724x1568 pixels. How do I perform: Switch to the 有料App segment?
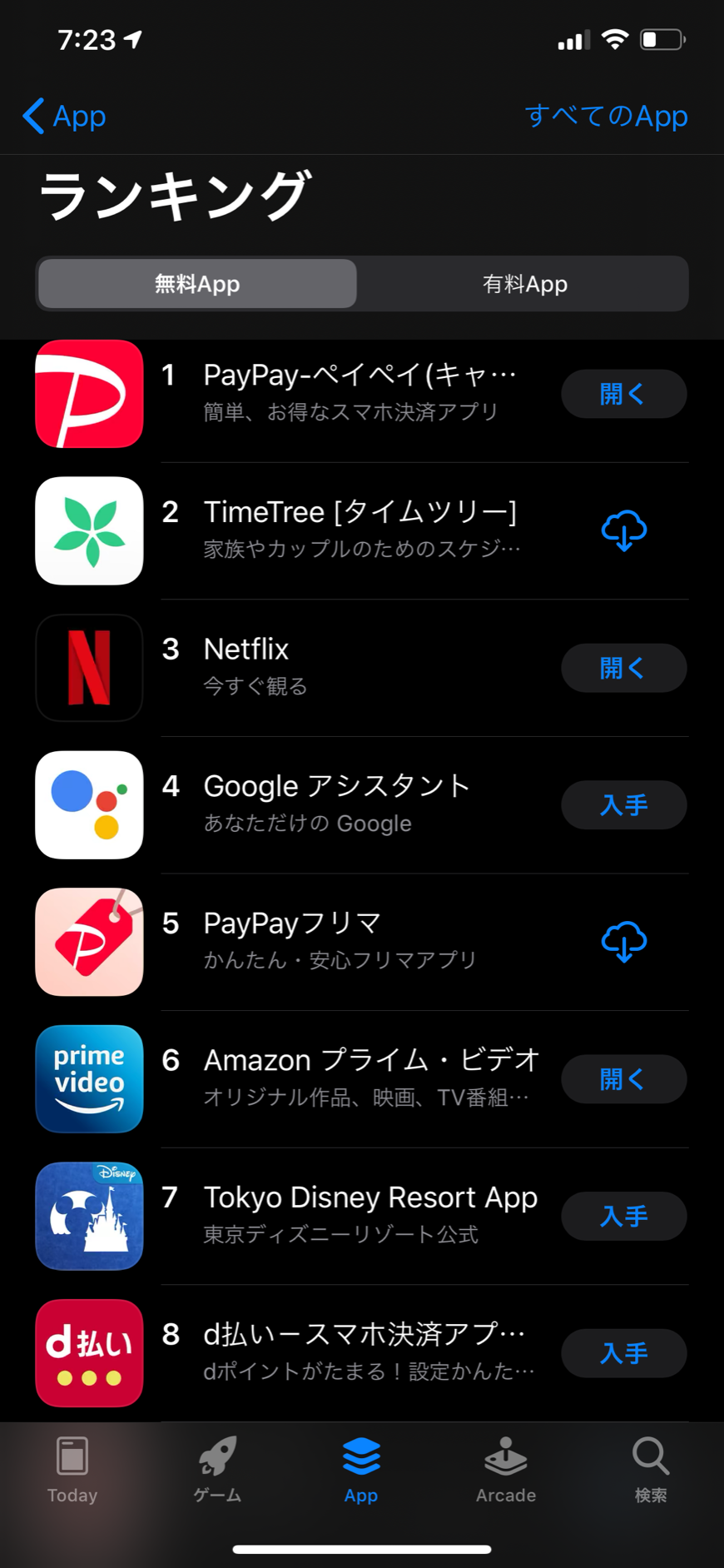(x=525, y=284)
